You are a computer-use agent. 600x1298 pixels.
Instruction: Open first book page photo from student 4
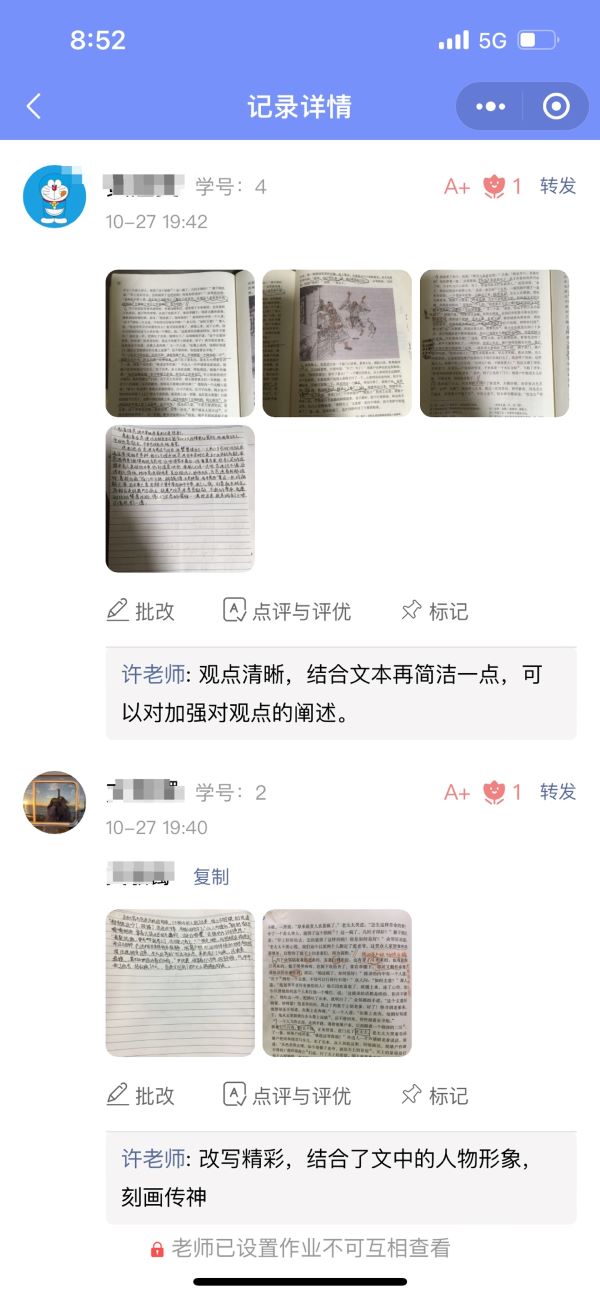click(180, 343)
